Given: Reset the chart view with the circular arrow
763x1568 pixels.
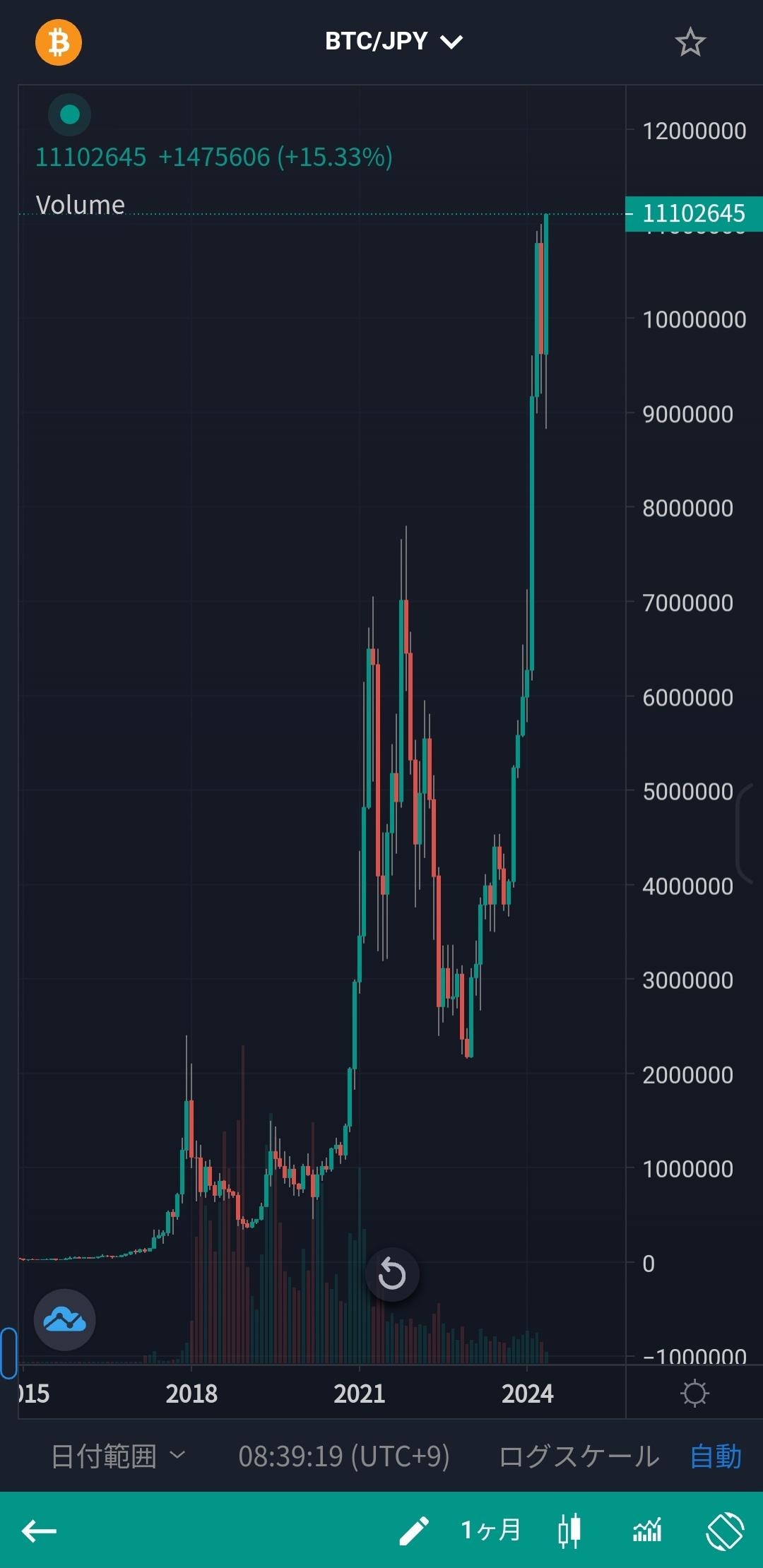Looking at the screenshot, I should 392,1275.
